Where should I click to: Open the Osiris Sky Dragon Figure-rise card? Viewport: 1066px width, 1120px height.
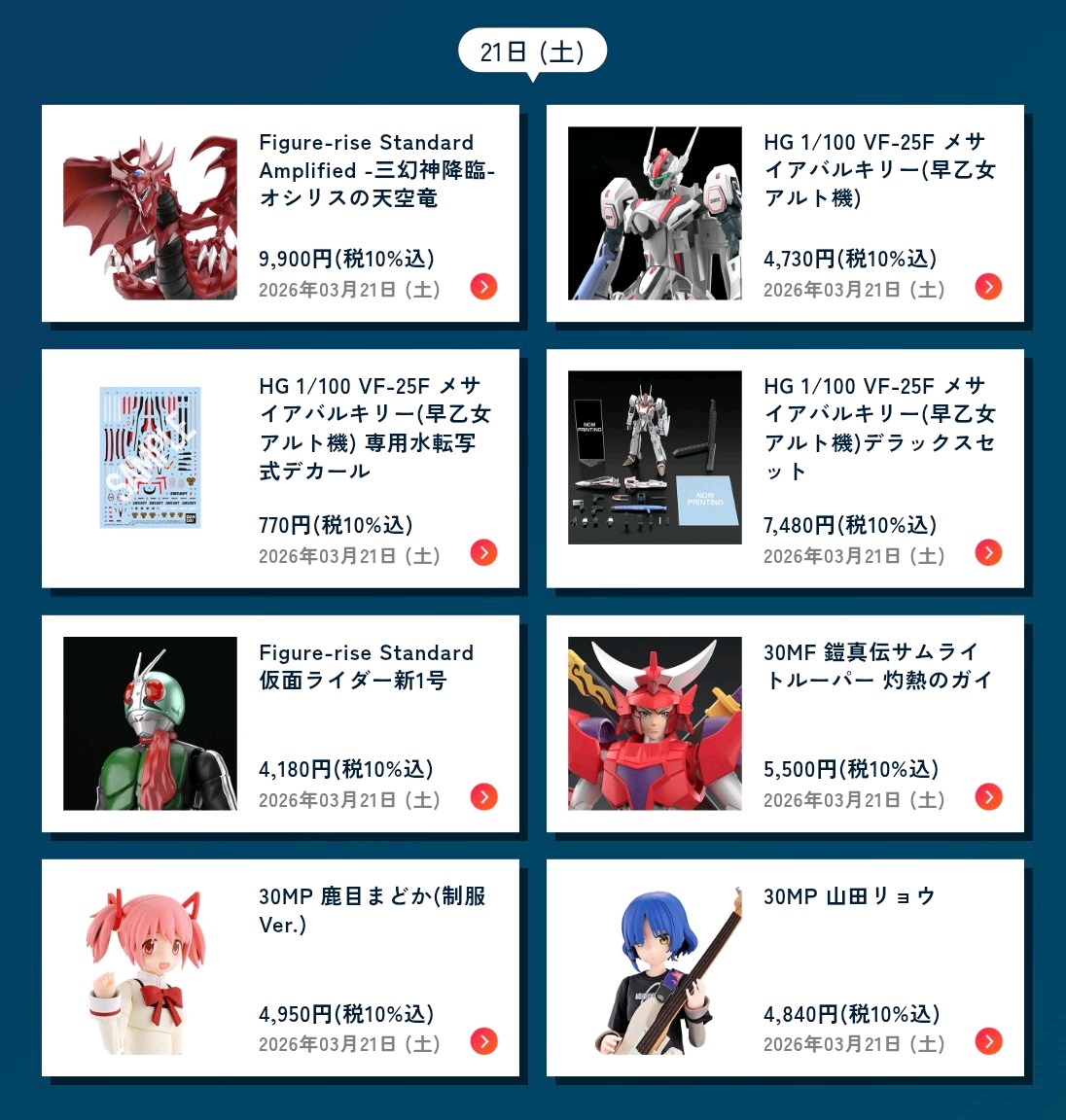tap(280, 214)
